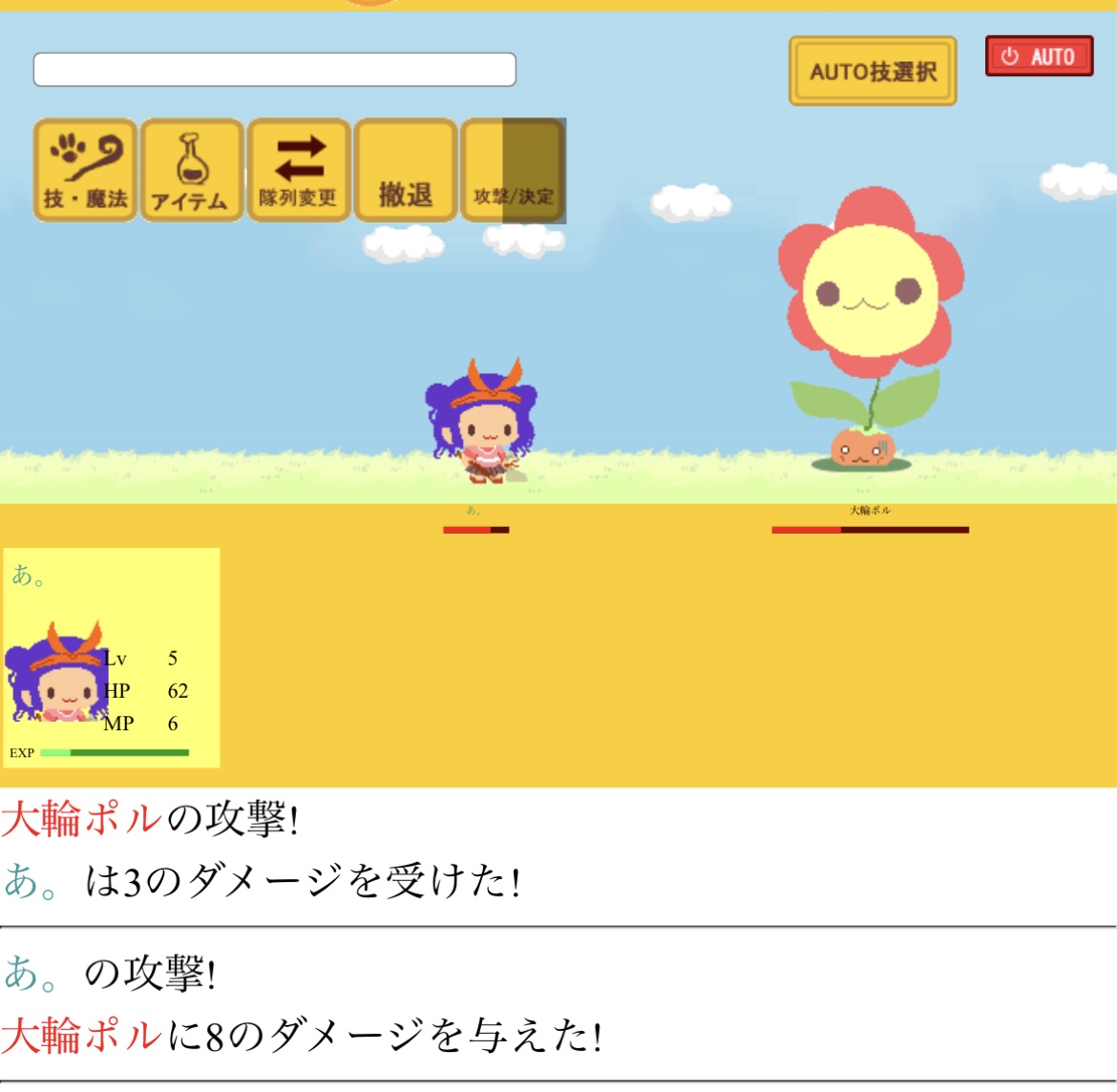Open the アイテム item menu
1117x1092 pixels.
[192, 171]
